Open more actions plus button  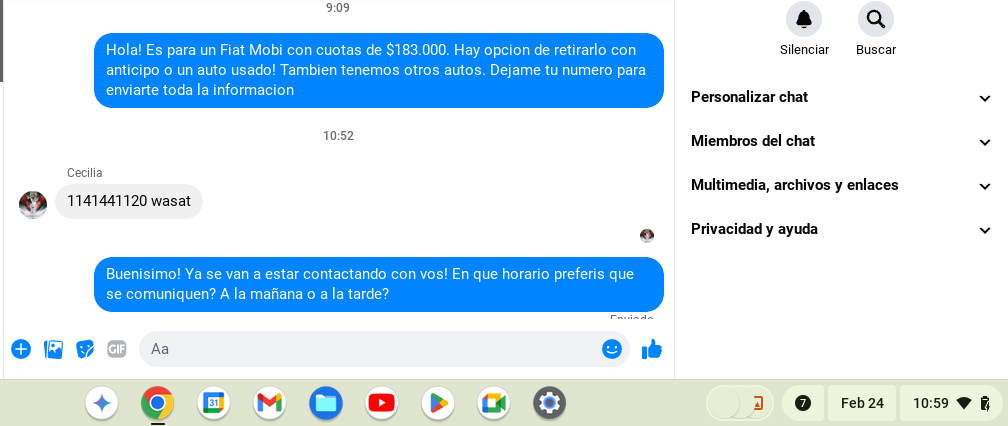click(x=21, y=349)
